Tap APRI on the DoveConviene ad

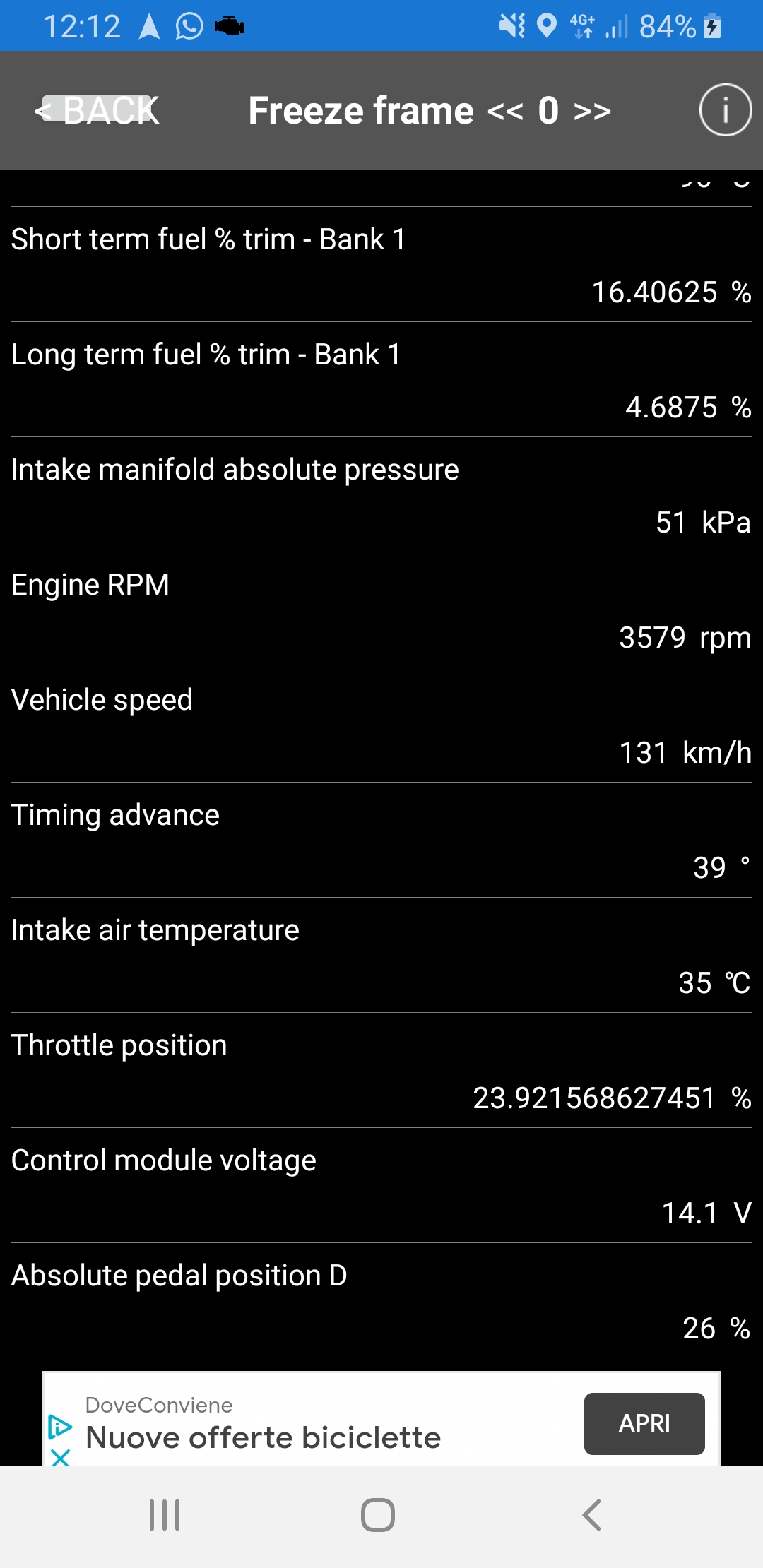tap(644, 1423)
